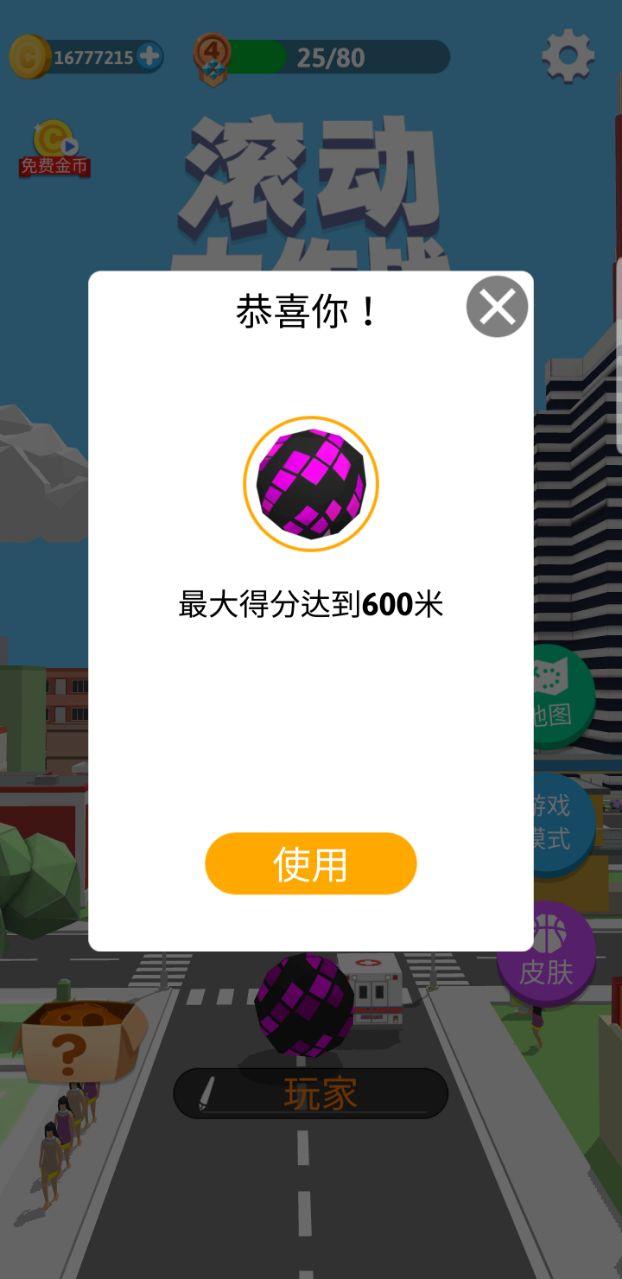This screenshot has height=1279, width=622.
Task: Open the settings gear
Action: [x=568, y=57]
